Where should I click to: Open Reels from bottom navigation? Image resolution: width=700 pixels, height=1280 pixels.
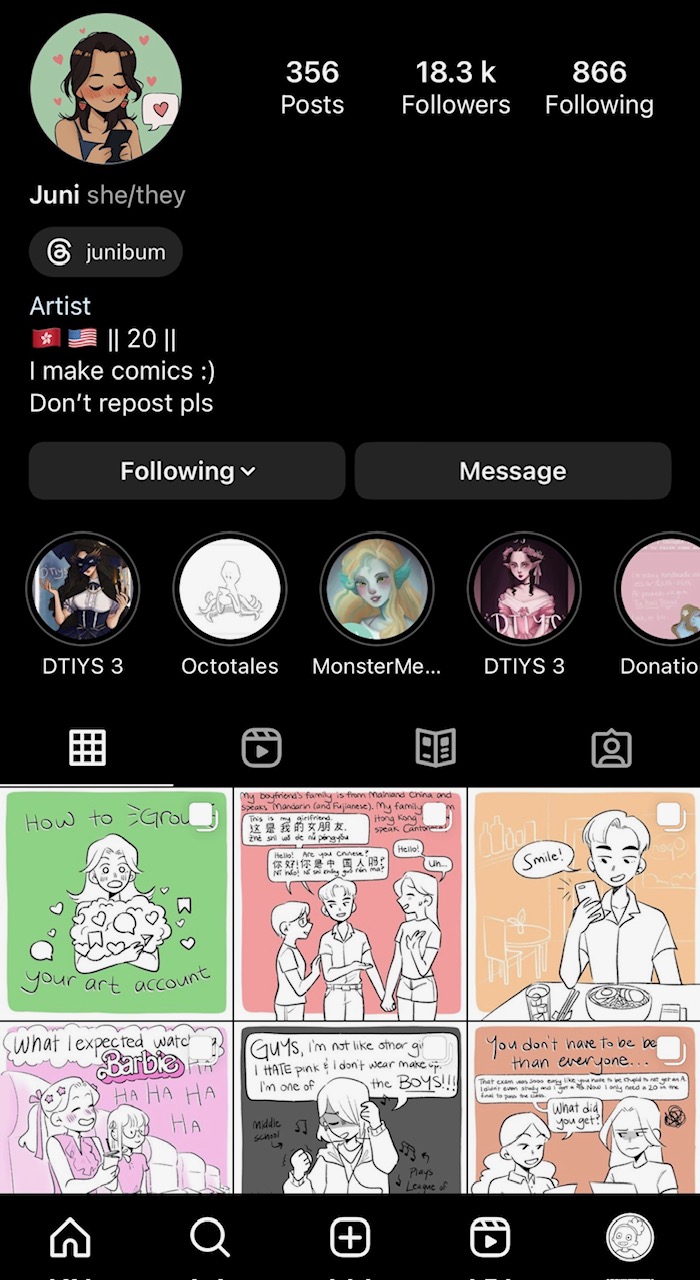[490, 1239]
